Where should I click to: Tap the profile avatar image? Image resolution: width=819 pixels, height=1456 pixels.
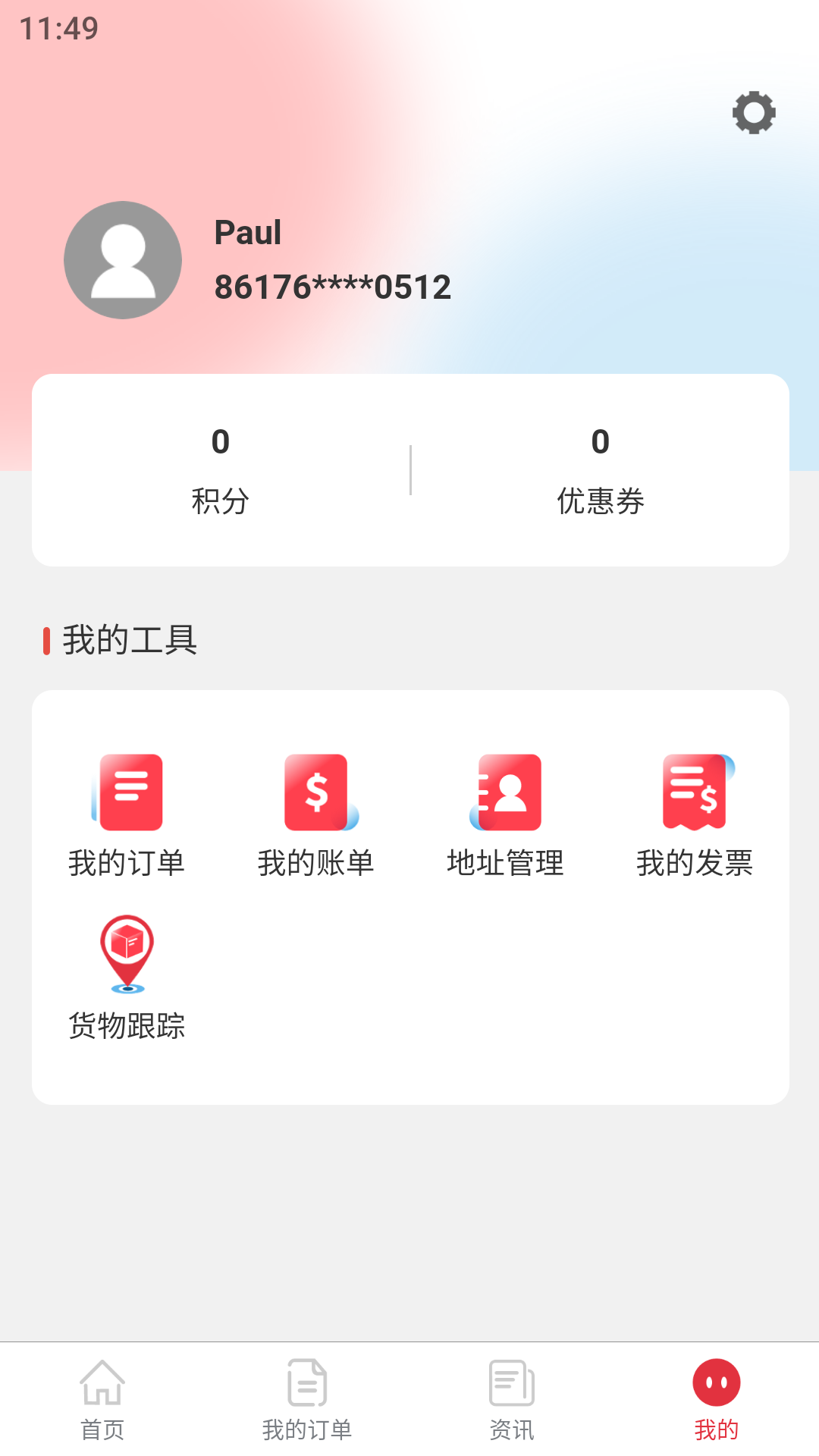122,260
